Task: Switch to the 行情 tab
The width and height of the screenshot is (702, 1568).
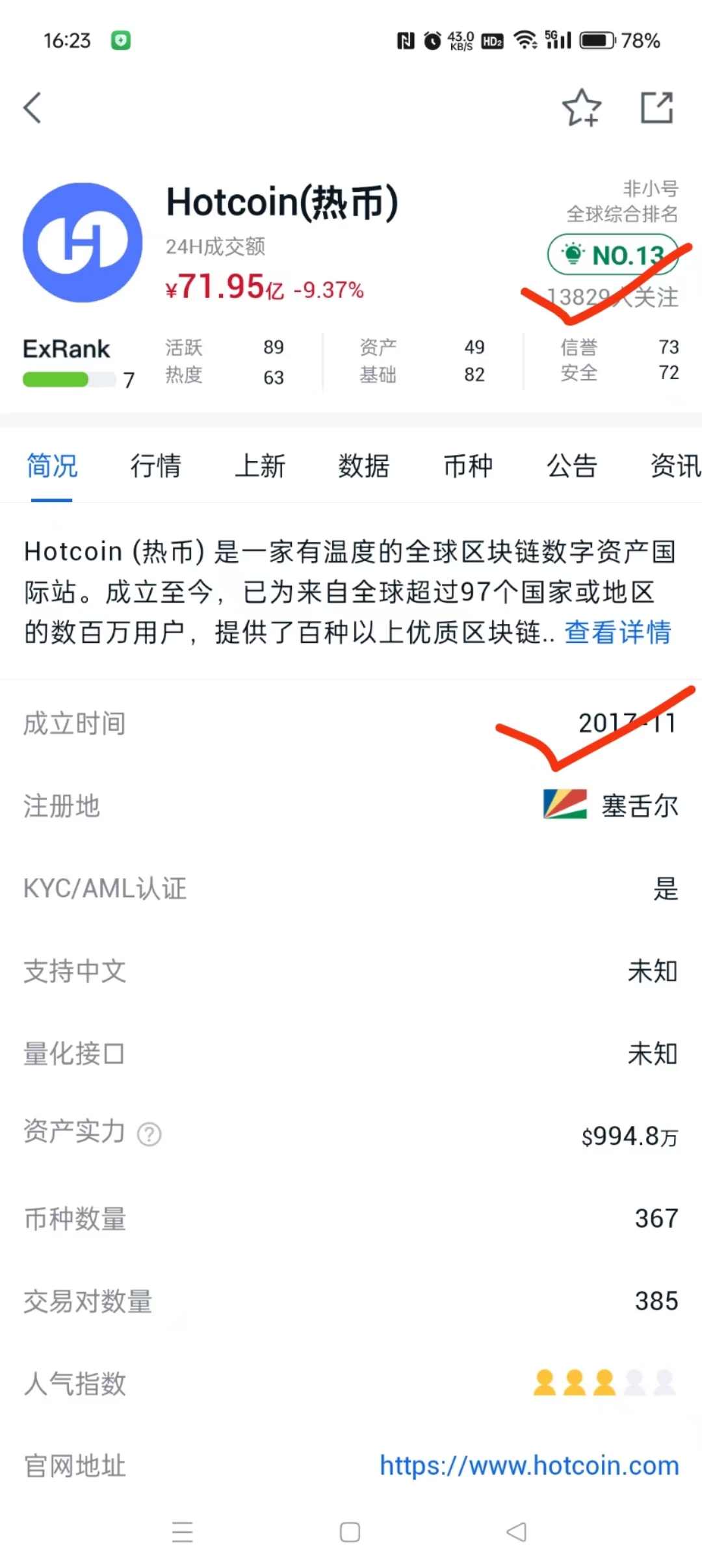Action: (155, 466)
